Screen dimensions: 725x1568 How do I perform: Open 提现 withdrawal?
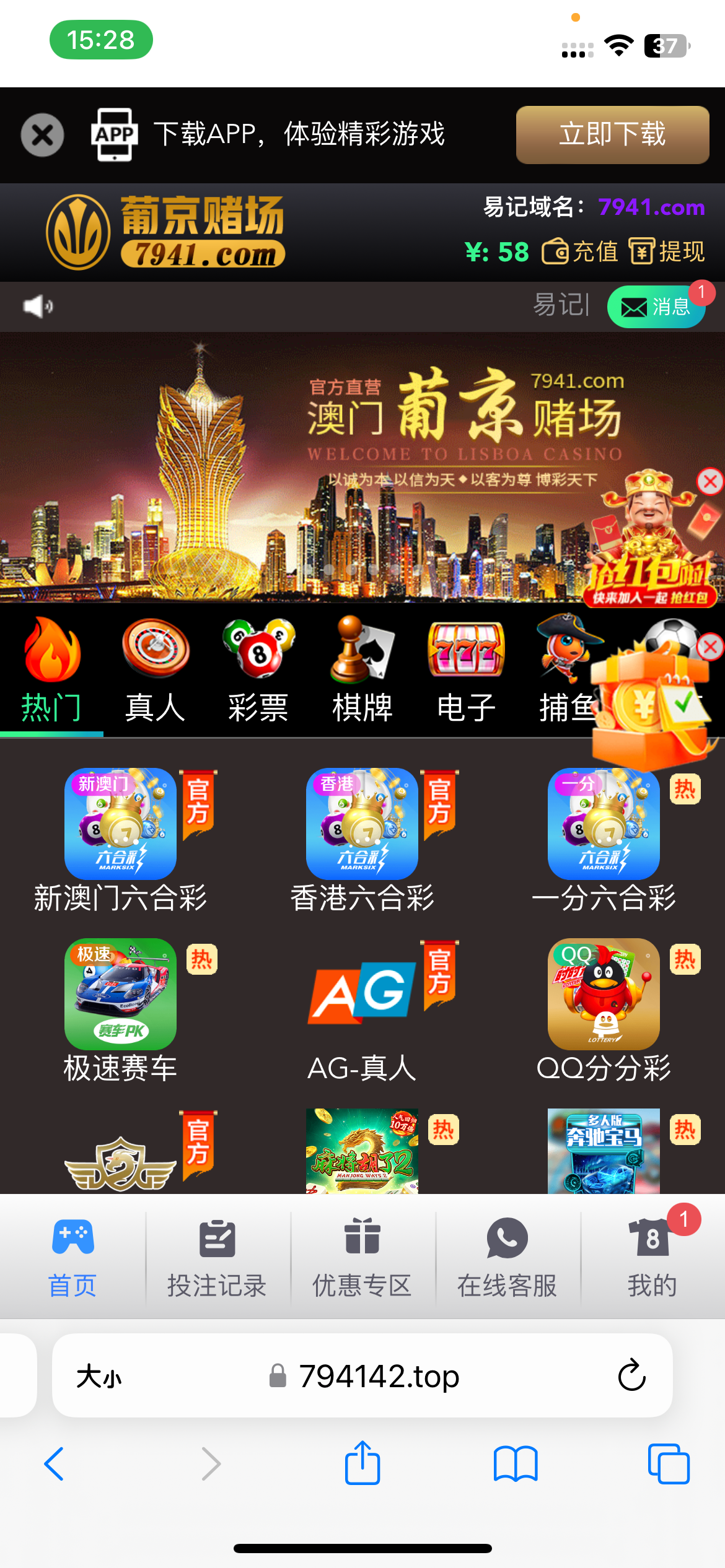667,252
